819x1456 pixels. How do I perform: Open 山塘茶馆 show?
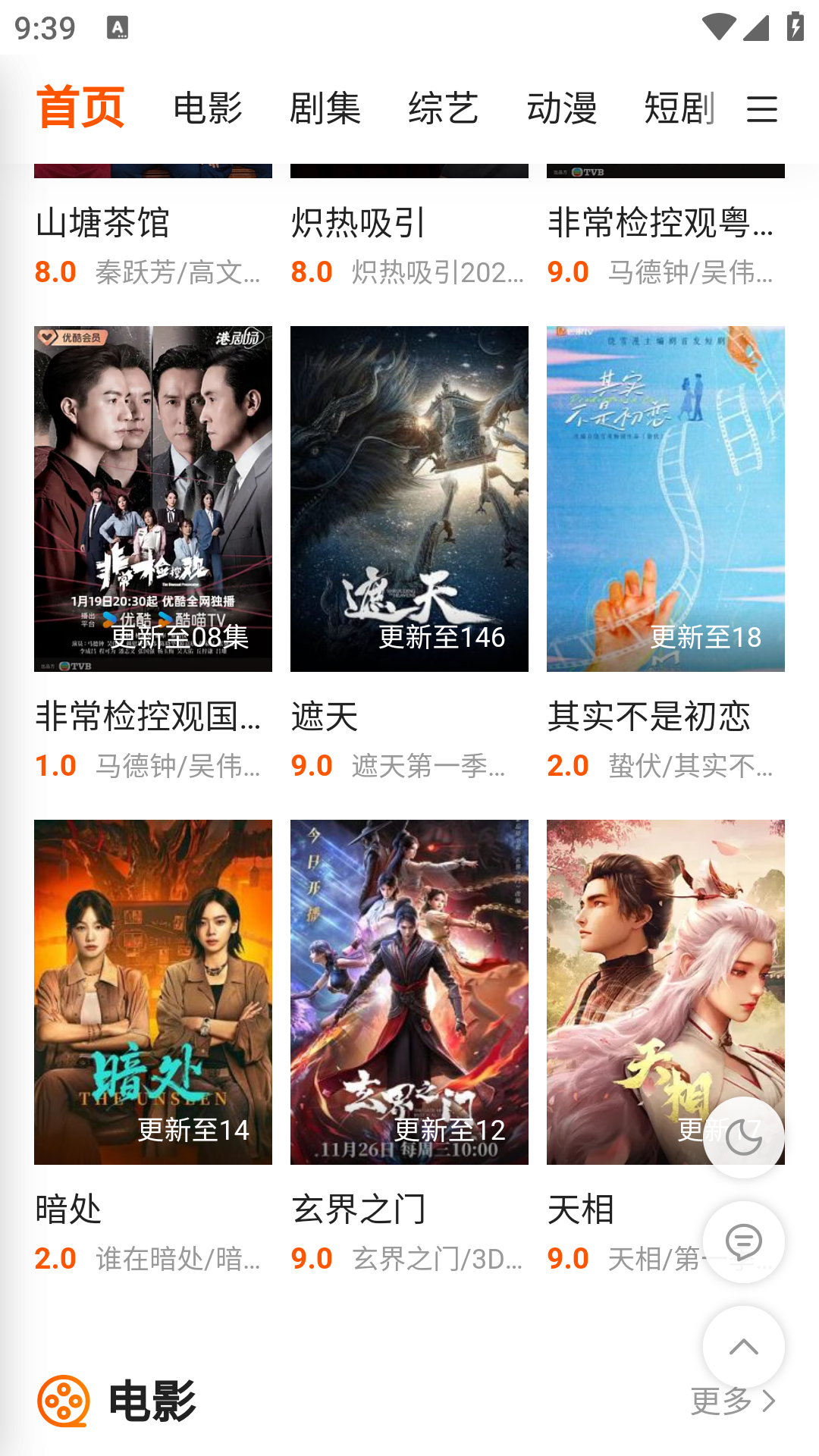[x=103, y=223]
